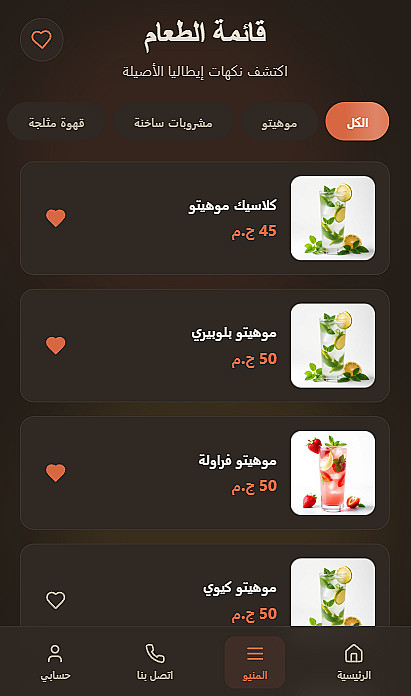Open the كلاسيك موهيتو item card
411x696 pixels.
pos(205,218)
